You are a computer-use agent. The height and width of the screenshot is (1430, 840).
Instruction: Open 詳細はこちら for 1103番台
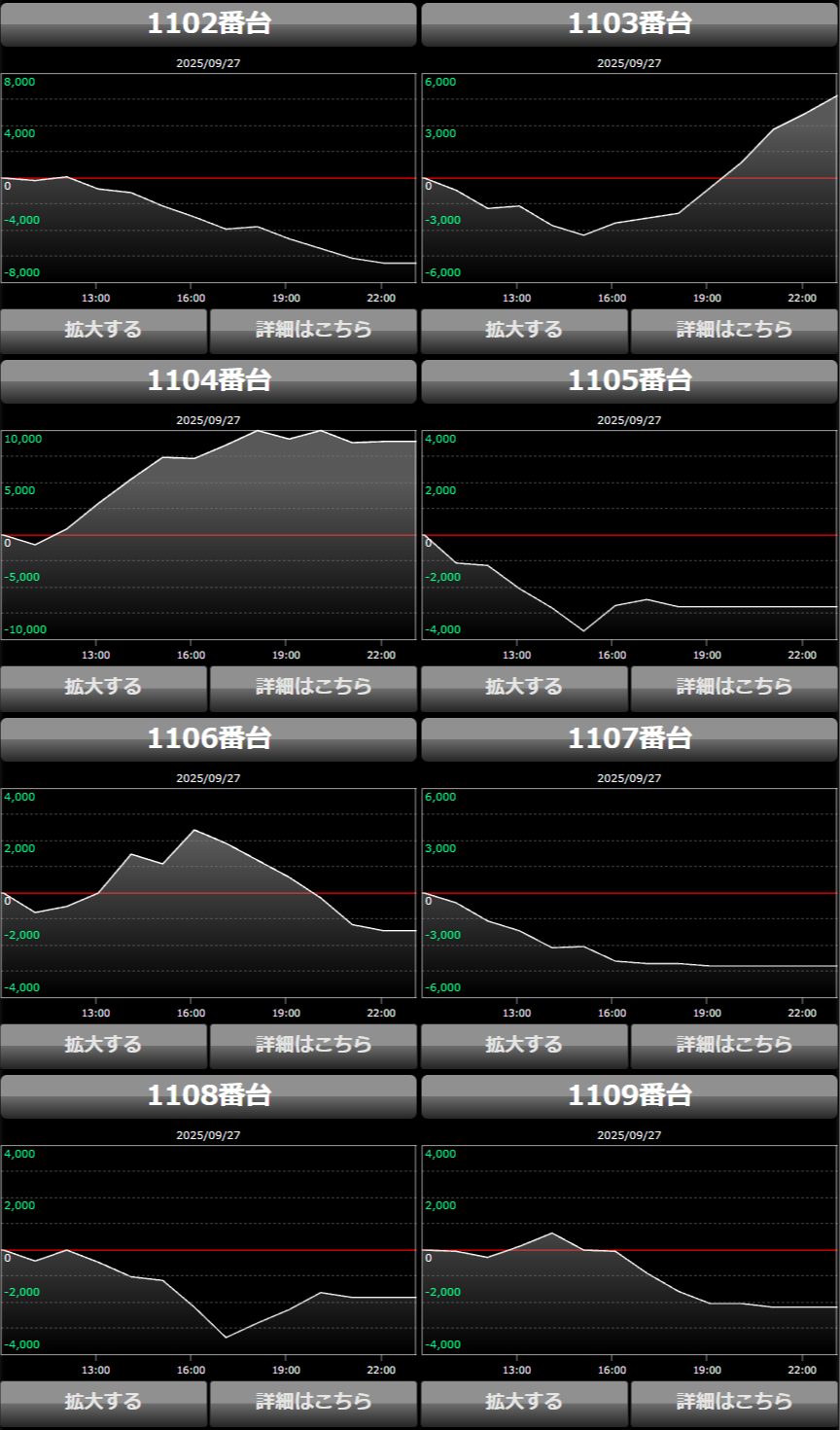[x=734, y=330]
